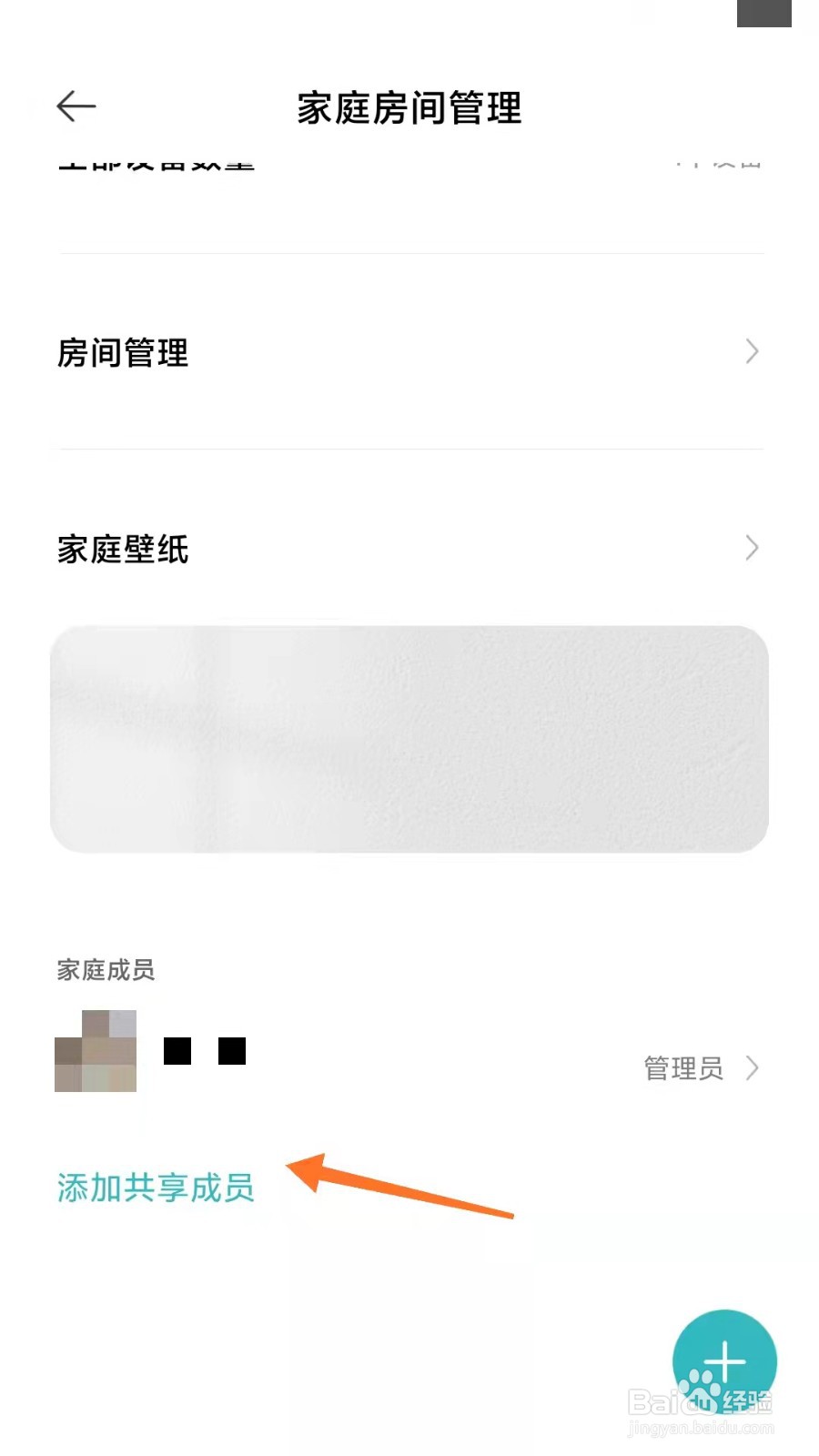The image size is (819, 1456).
Task: Select the 家庭成员 section header
Action: point(105,970)
